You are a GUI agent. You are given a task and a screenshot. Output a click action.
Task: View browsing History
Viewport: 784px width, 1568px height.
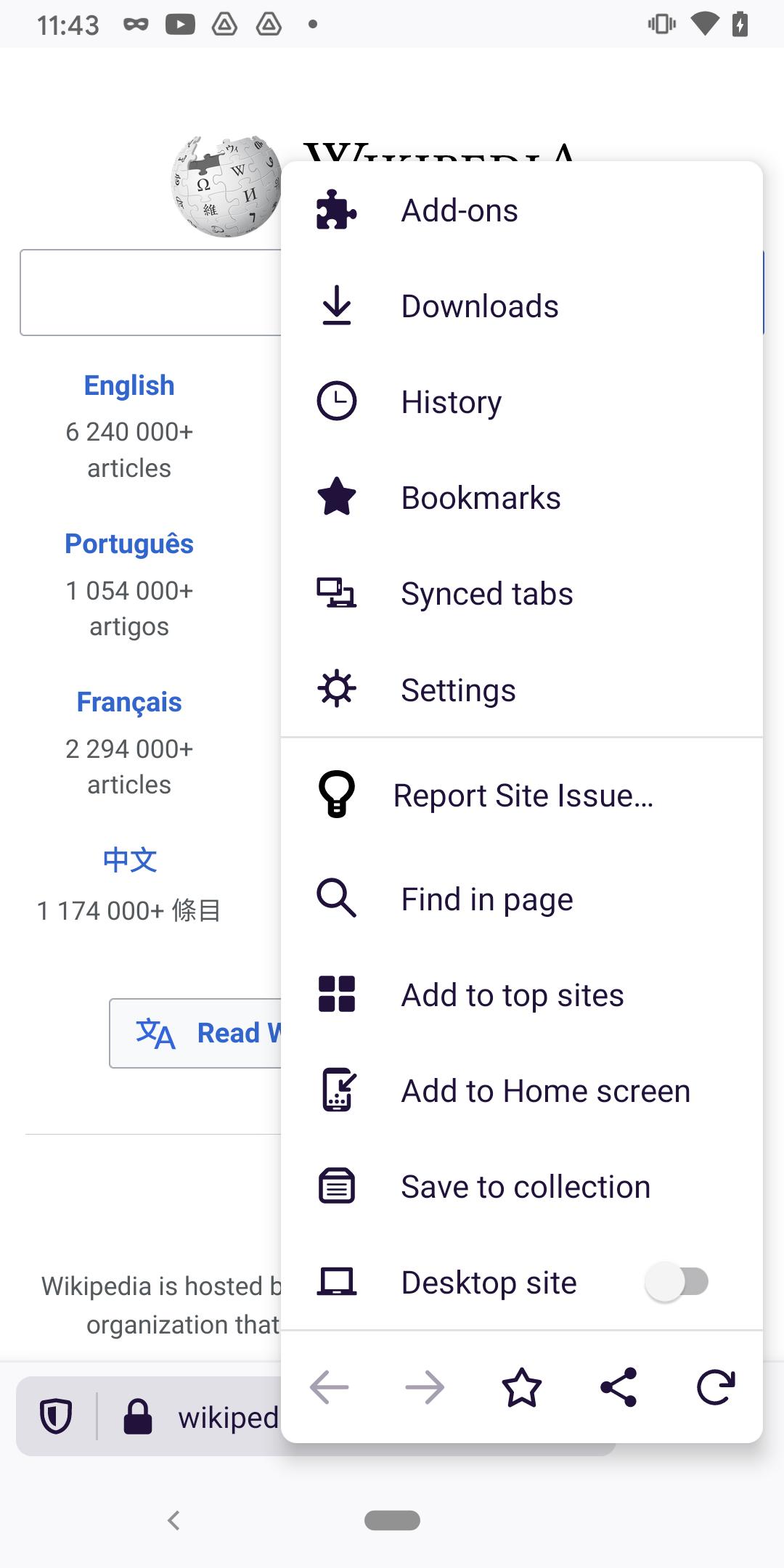(x=452, y=402)
